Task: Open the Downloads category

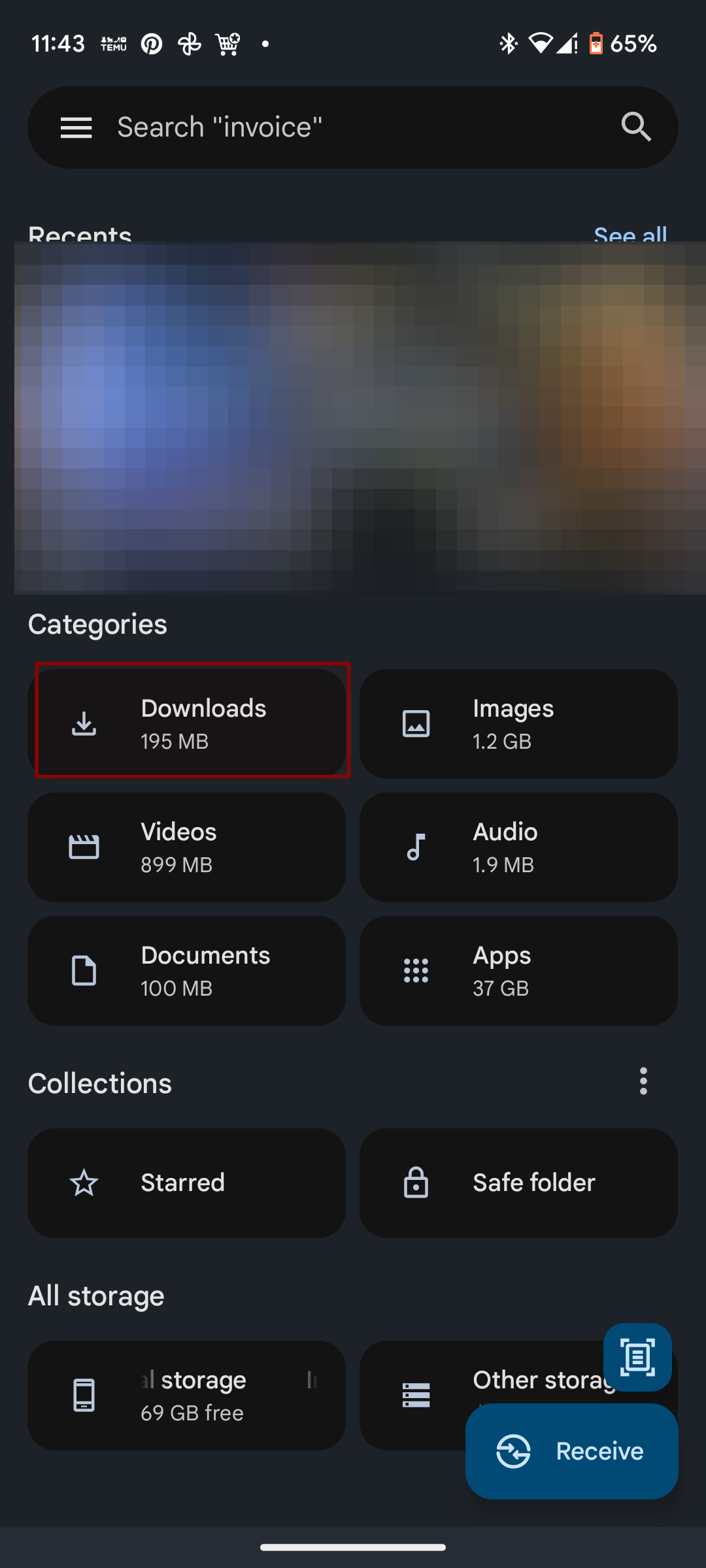Action: tap(187, 723)
